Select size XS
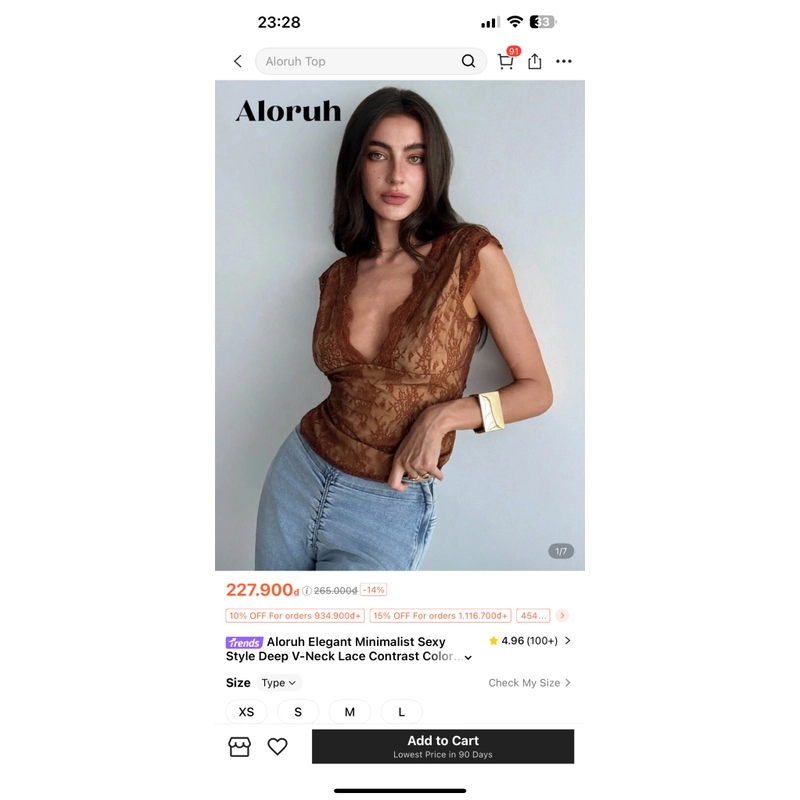This screenshot has width=800, height=800. (246, 712)
